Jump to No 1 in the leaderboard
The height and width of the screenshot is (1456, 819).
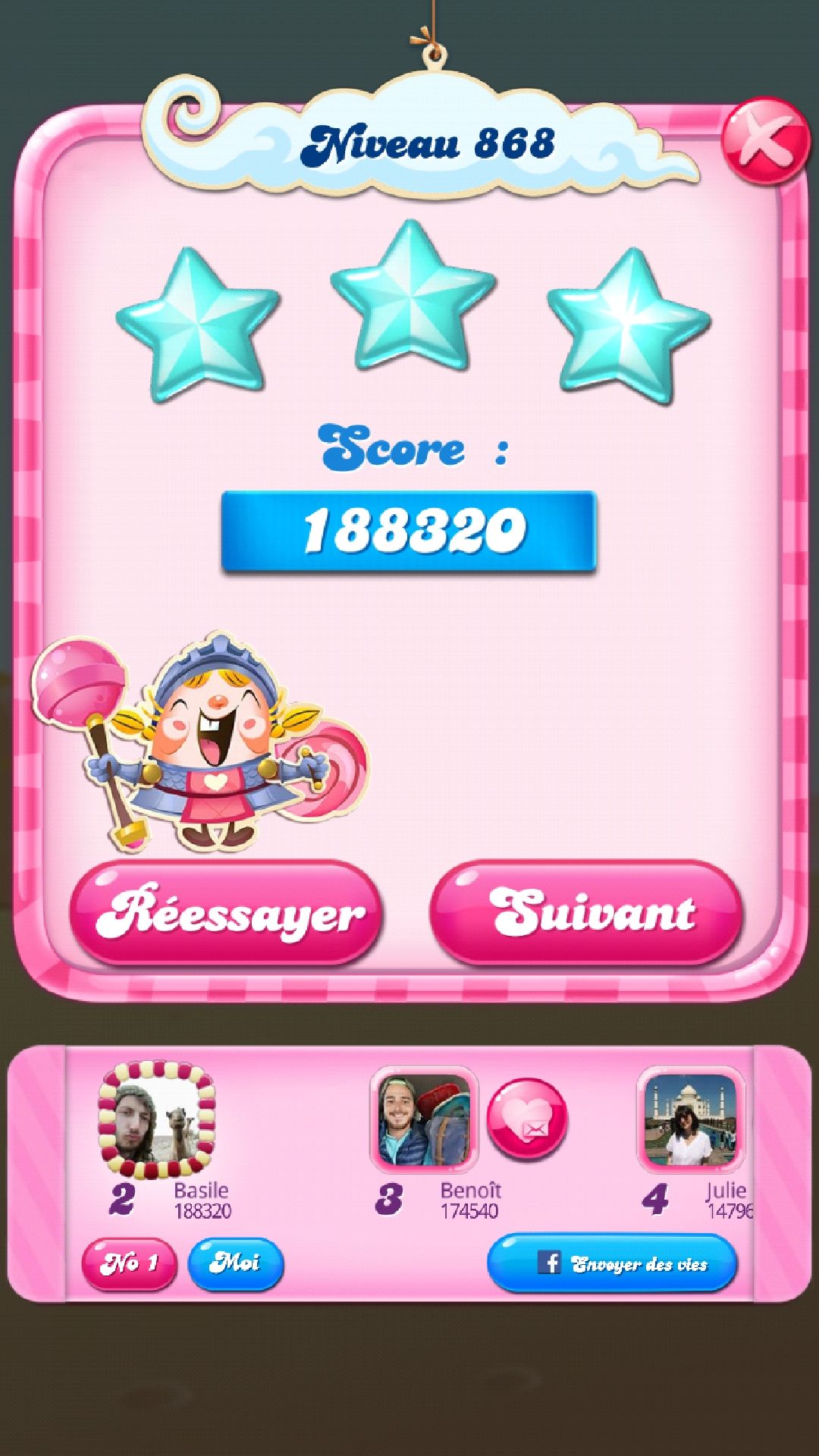(x=129, y=1263)
